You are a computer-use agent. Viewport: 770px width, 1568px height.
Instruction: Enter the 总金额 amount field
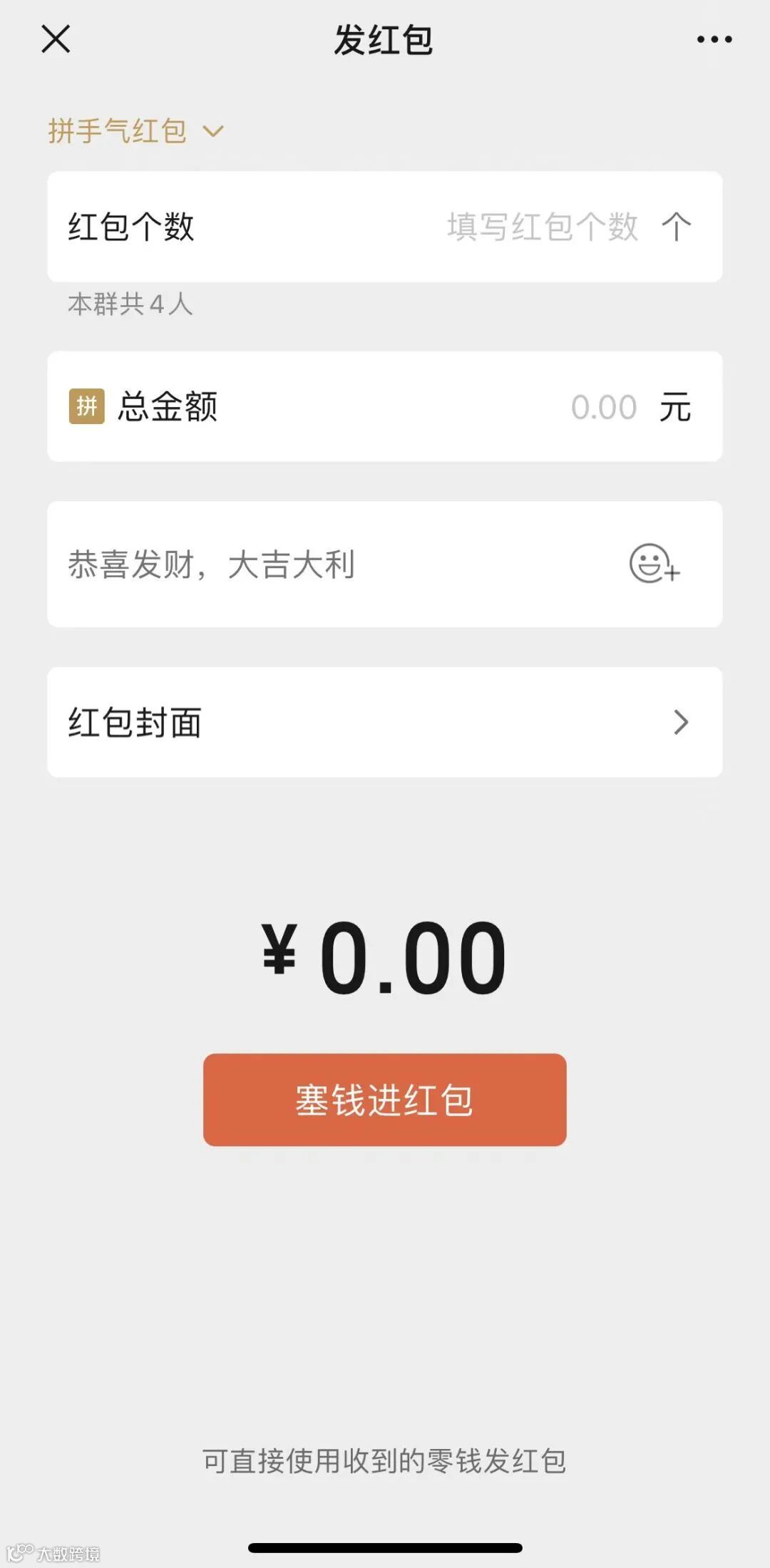(x=602, y=408)
